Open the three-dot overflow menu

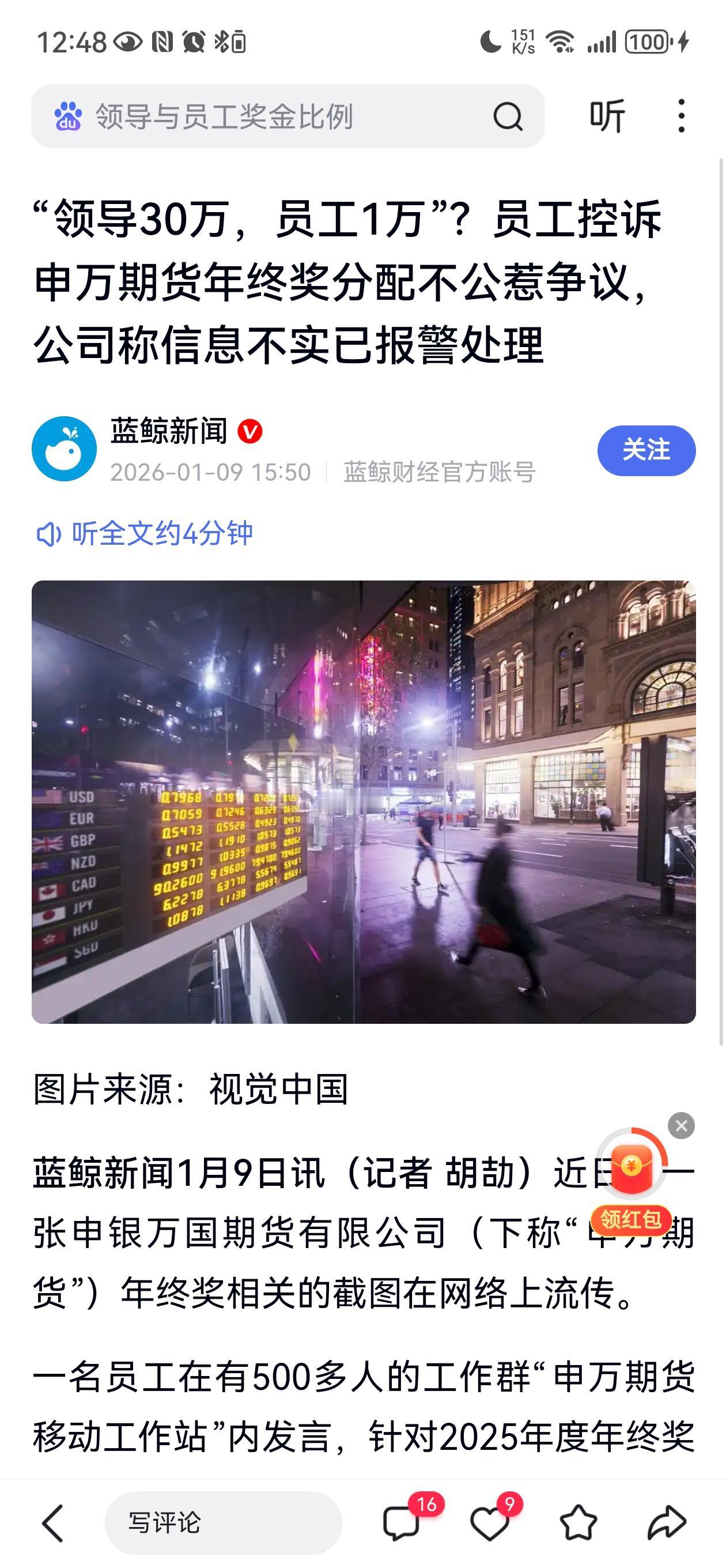(x=680, y=116)
